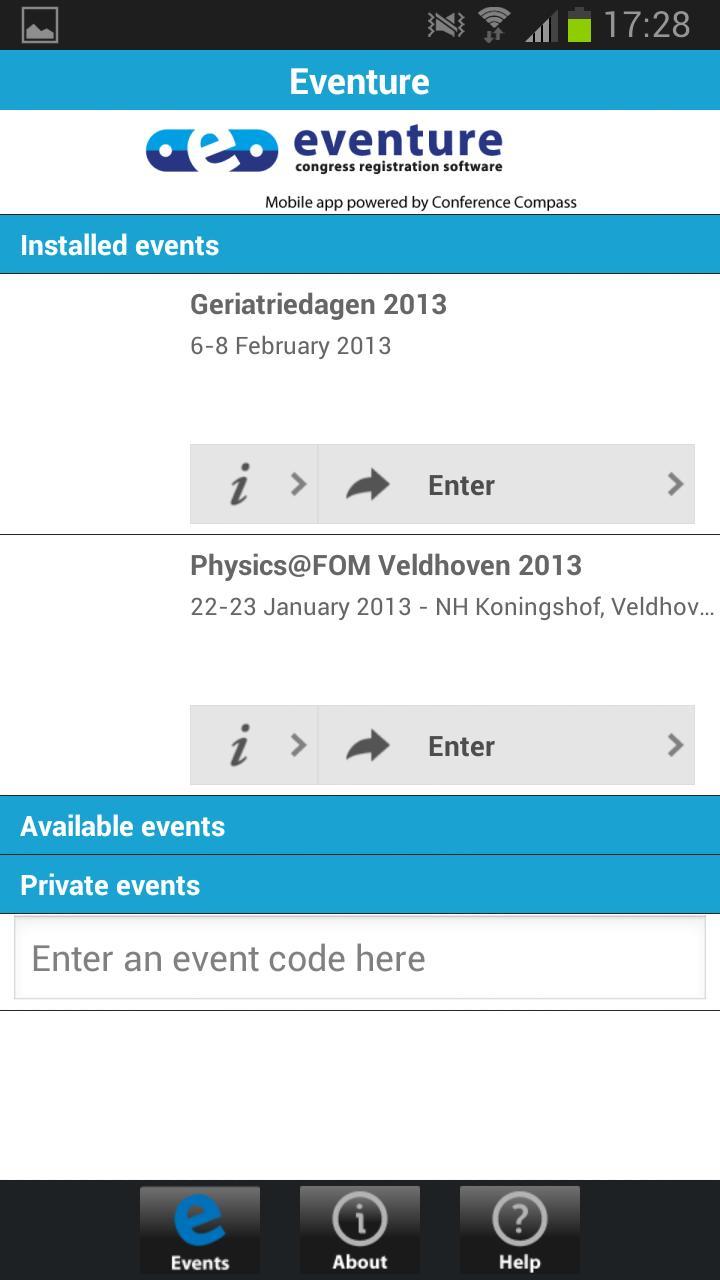The image size is (720, 1280).
Task: Open the Private events section
Action: coord(110,884)
